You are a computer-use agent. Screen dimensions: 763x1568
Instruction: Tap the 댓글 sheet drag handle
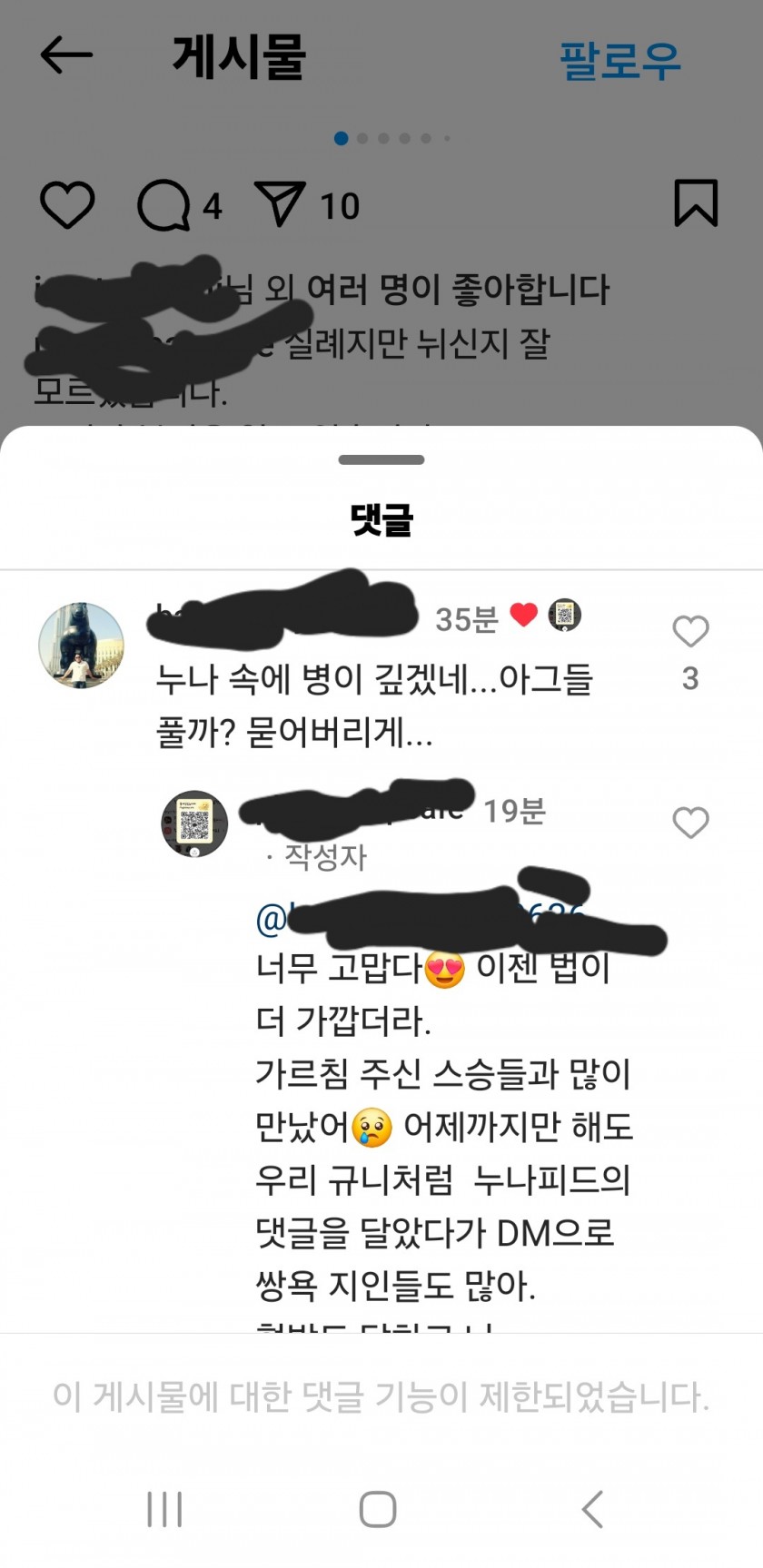pyautogui.click(x=381, y=459)
